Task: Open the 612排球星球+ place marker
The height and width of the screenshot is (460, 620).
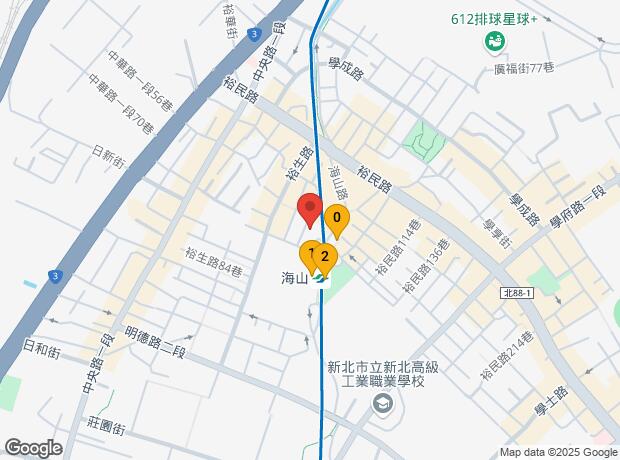Action: click(493, 42)
